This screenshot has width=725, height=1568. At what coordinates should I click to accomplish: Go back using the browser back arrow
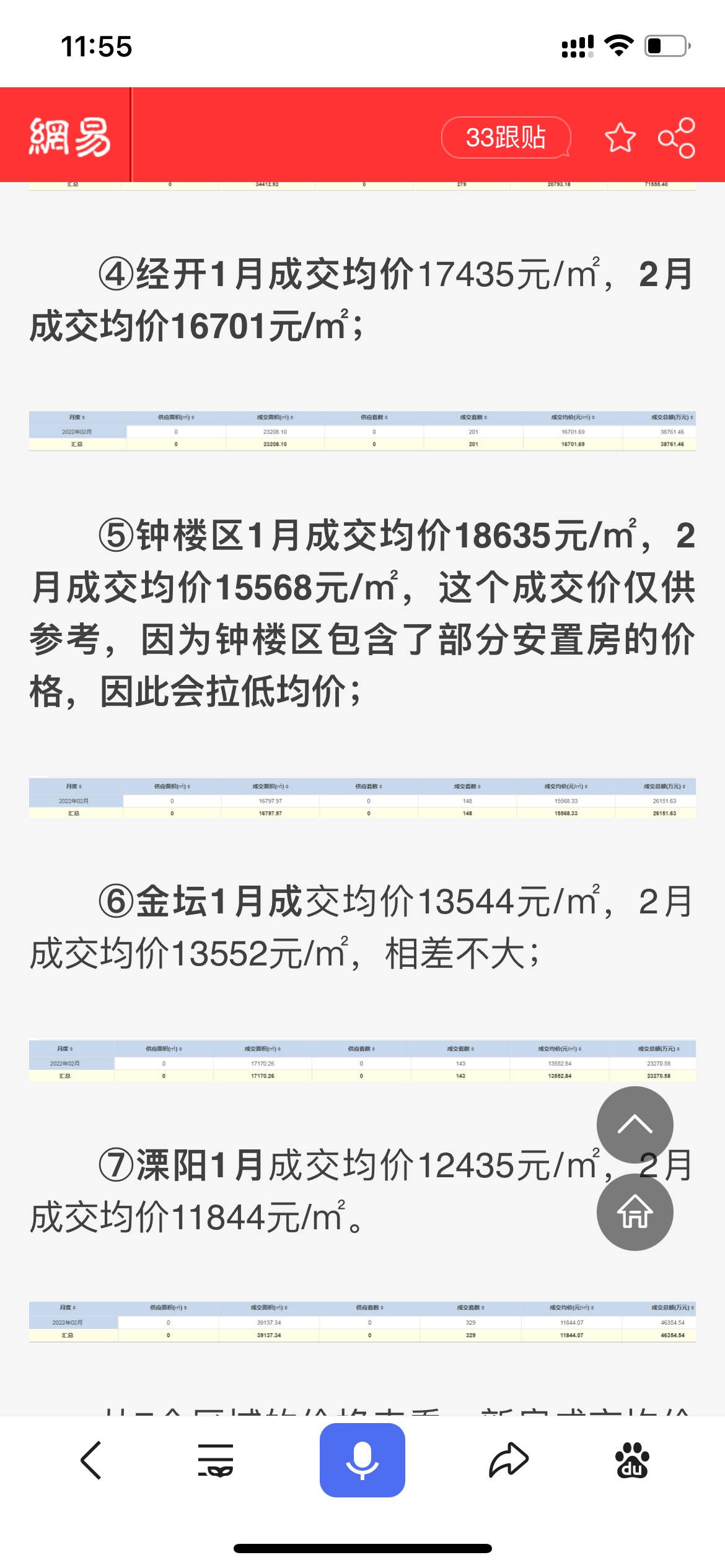(x=90, y=1460)
